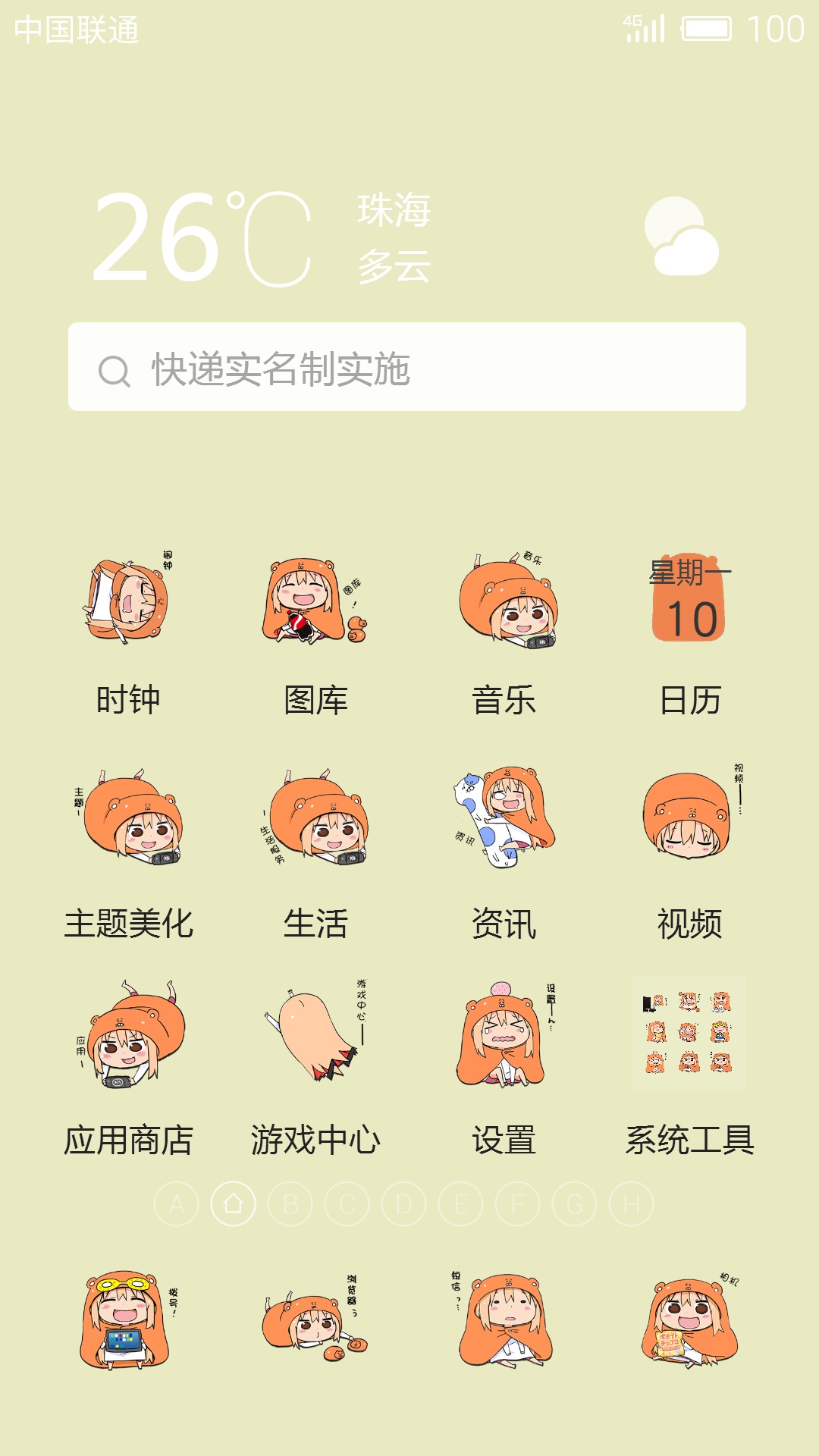
Task: Open 短信 messages from the dock
Action: [504, 1320]
